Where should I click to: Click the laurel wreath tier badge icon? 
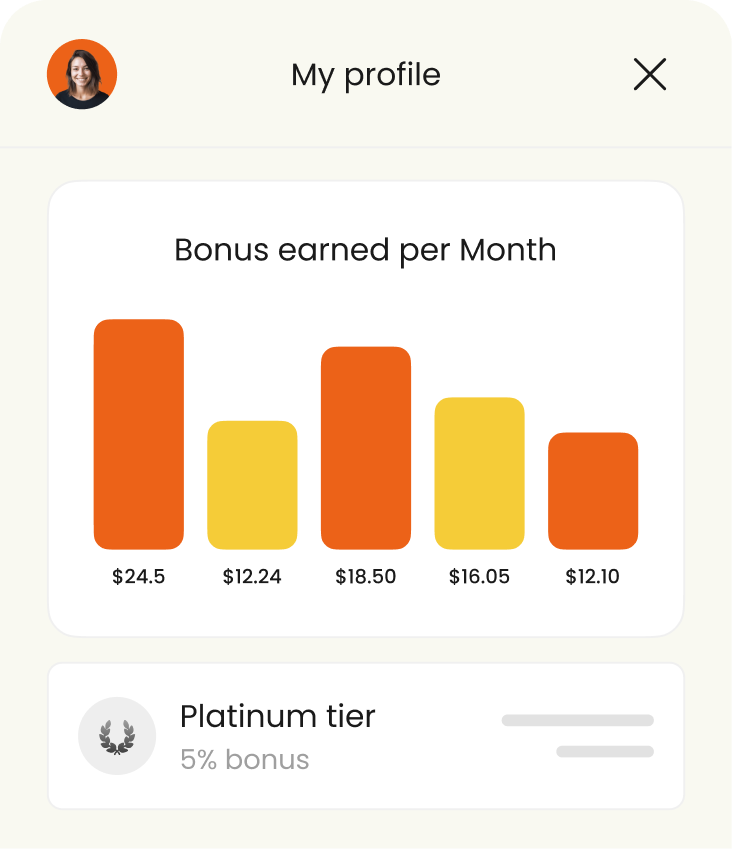pyautogui.click(x=117, y=735)
